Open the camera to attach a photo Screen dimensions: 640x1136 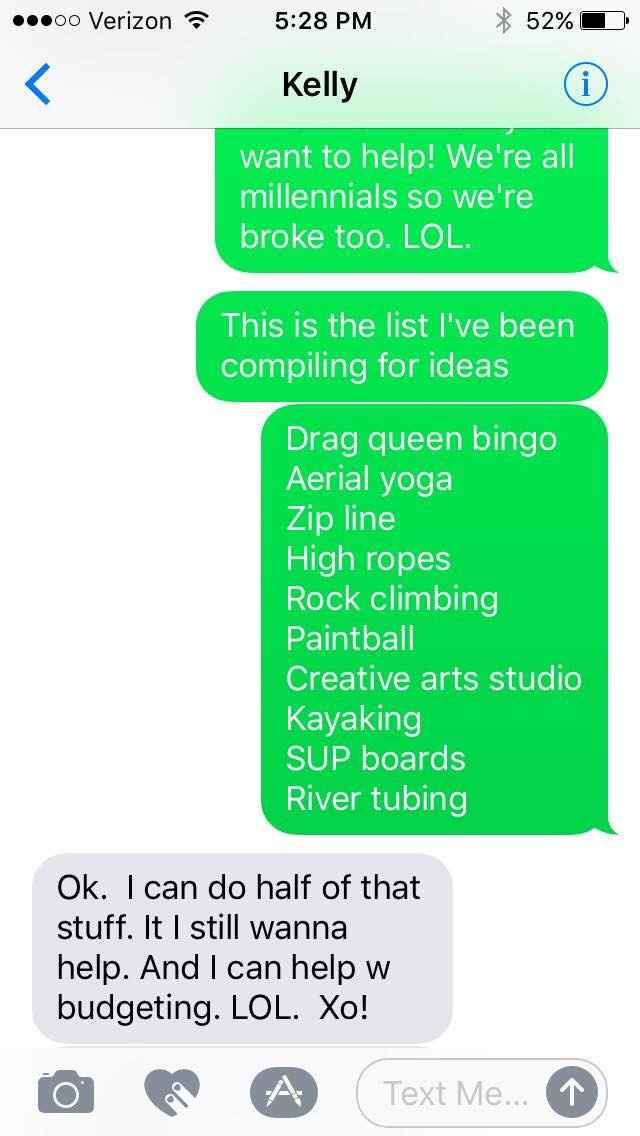pyautogui.click(x=67, y=1091)
